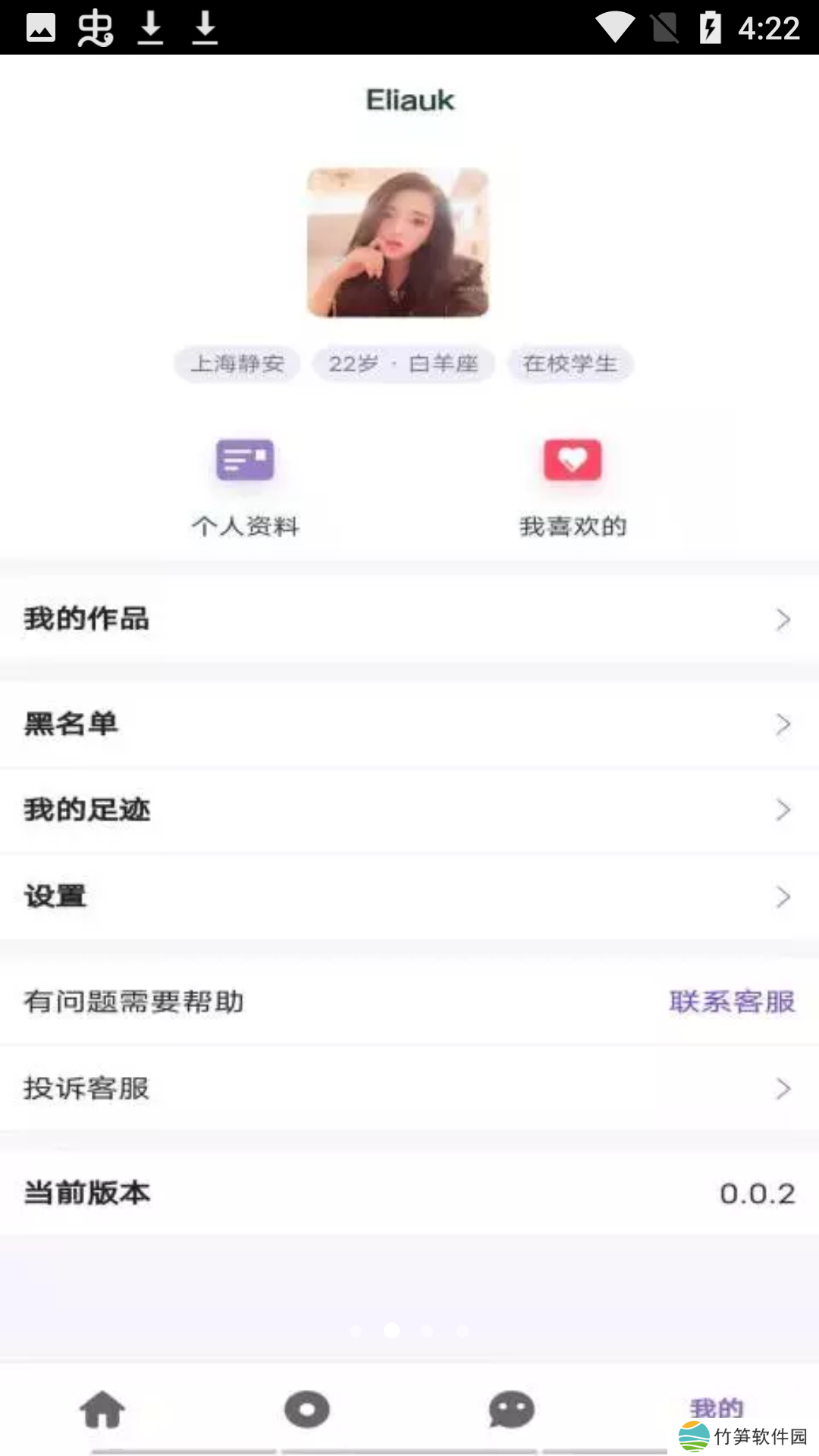Select the 我的 tab
819x1456 pixels.
coord(716,1407)
